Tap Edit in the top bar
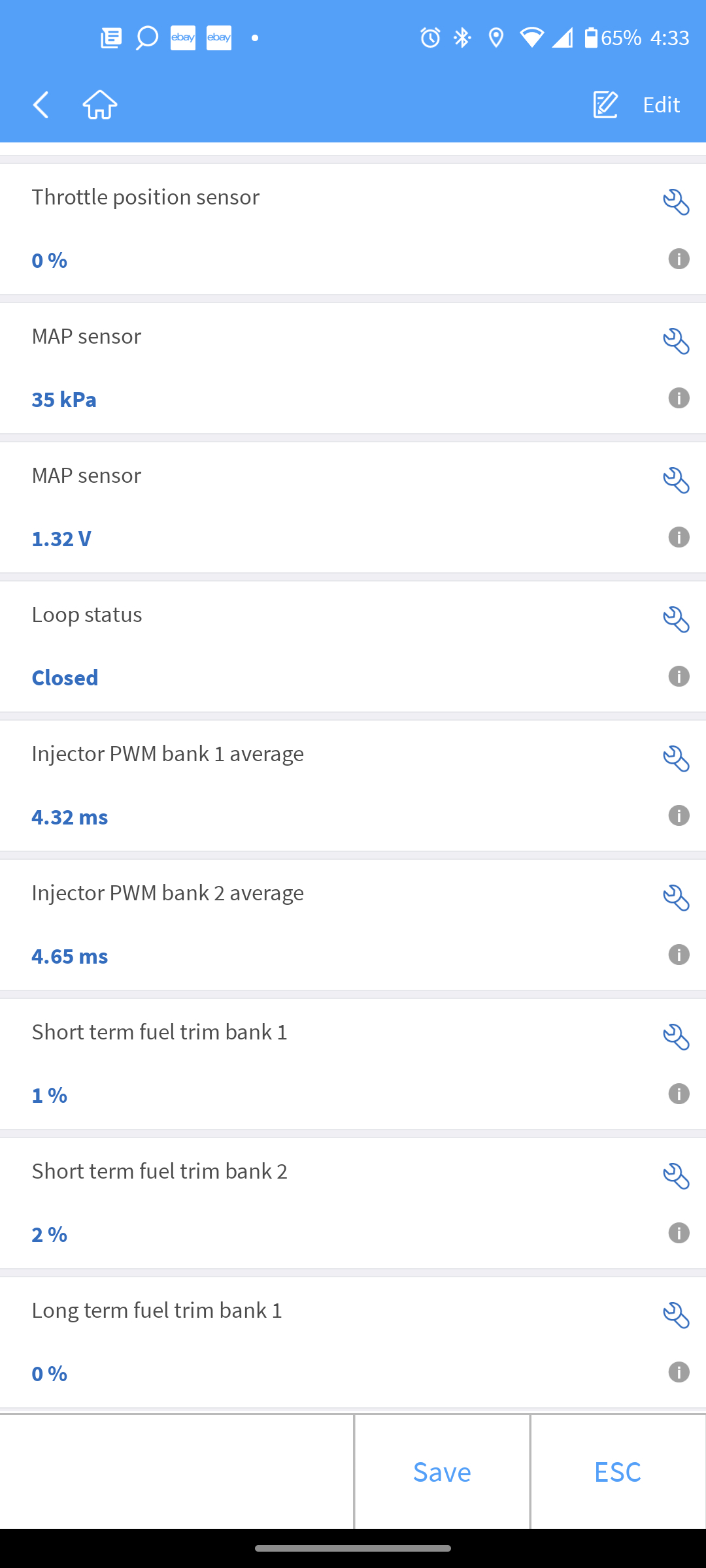This screenshot has width=706, height=1568. pos(637,105)
